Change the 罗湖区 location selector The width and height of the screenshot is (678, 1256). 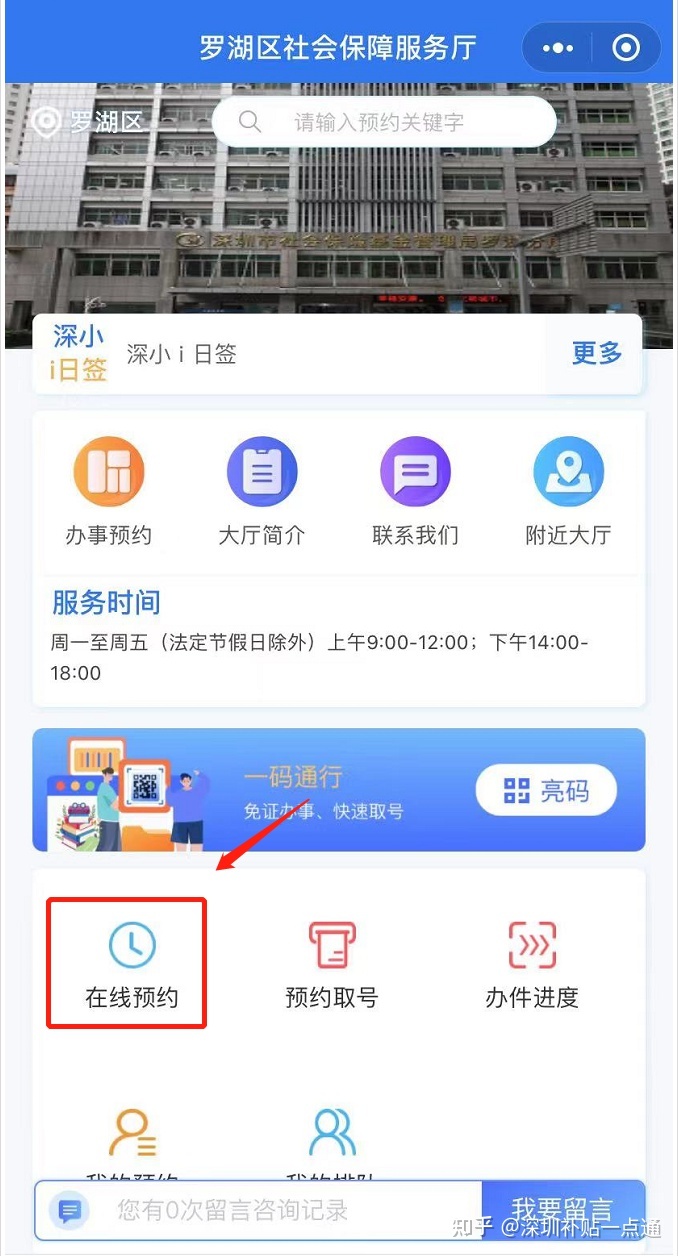89,122
